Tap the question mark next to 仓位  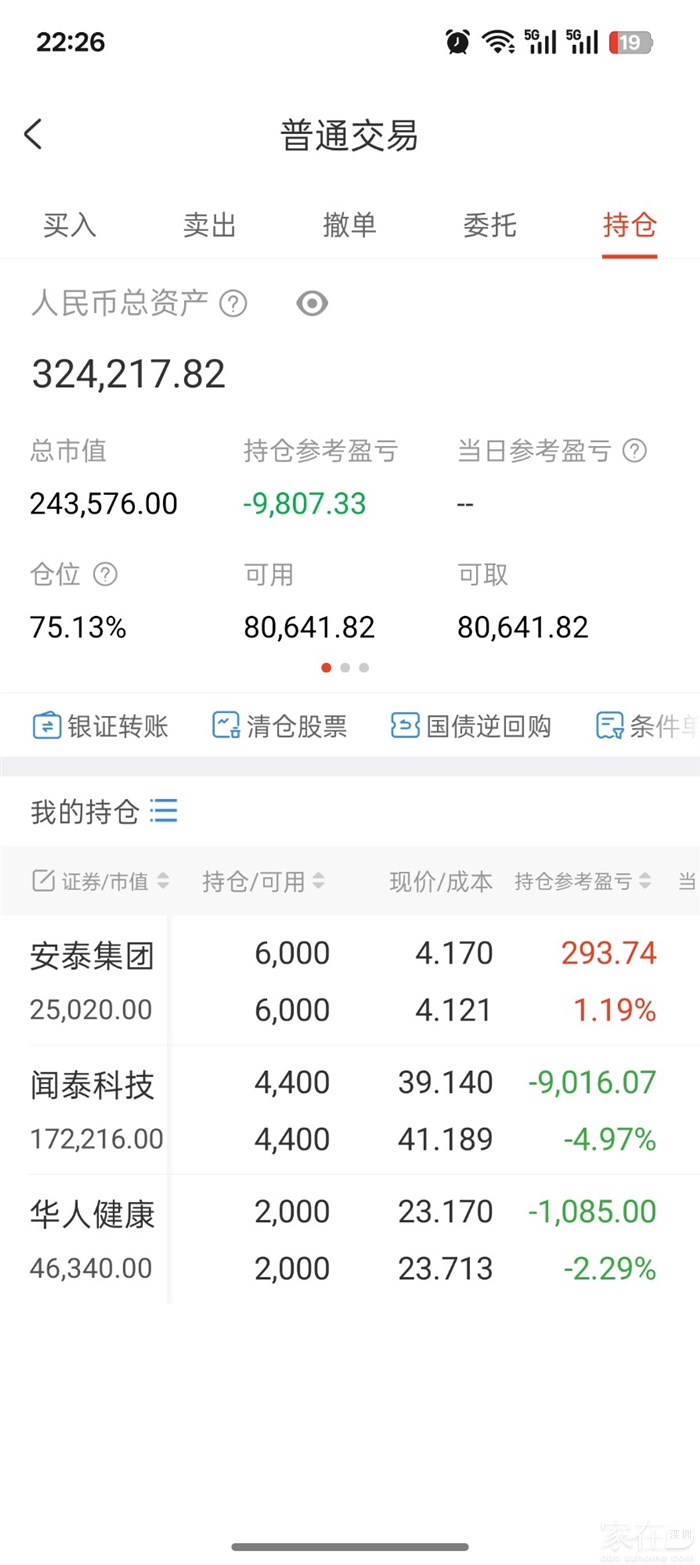pos(105,574)
